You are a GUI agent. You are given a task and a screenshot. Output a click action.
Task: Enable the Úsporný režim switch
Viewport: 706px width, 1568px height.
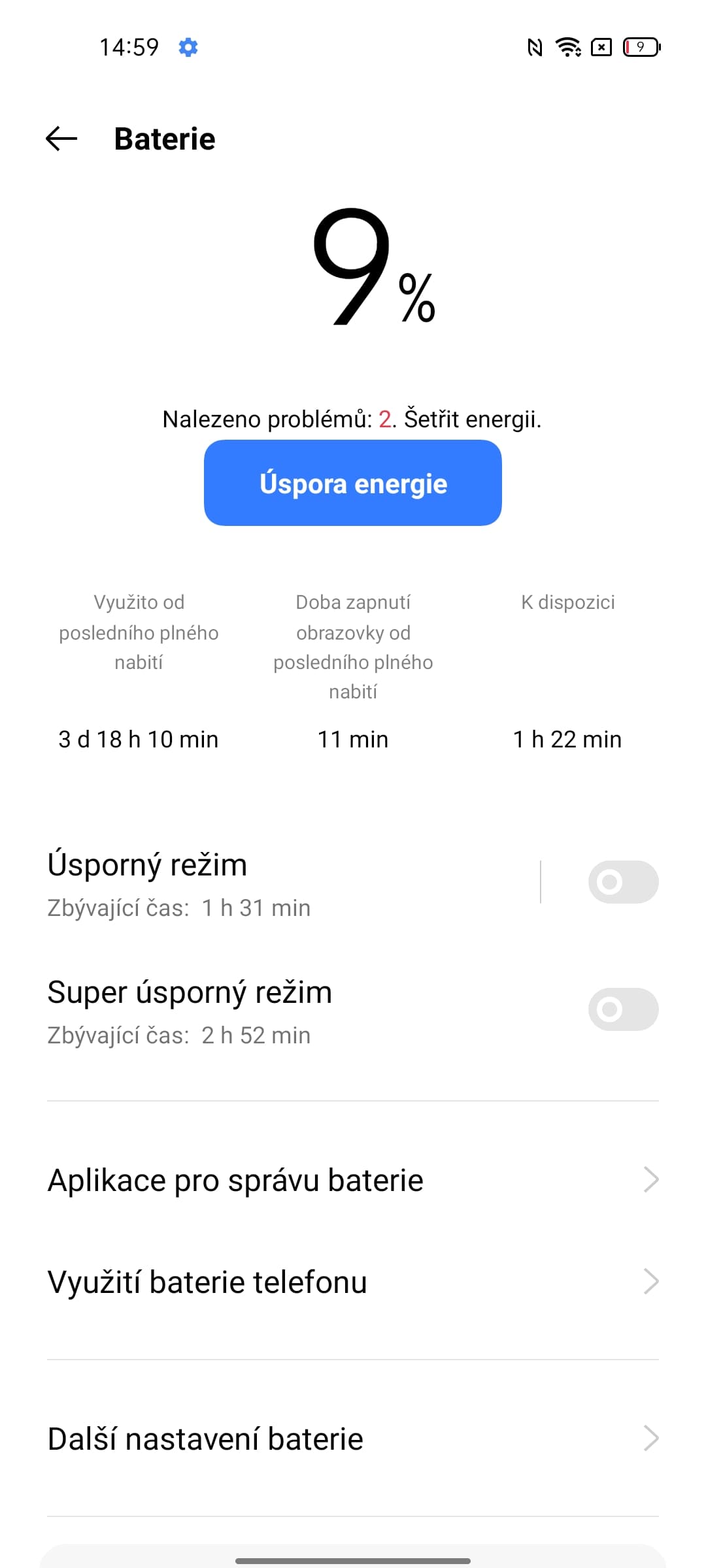tap(622, 882)
